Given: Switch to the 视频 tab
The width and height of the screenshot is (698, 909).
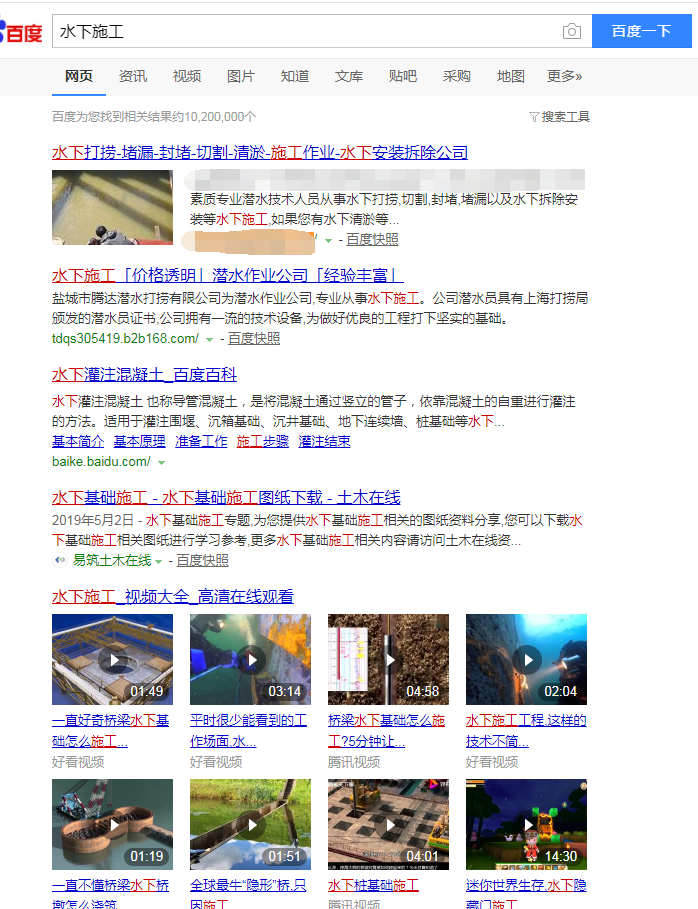Looking at the screenshot, I should [x=187, y=76].
